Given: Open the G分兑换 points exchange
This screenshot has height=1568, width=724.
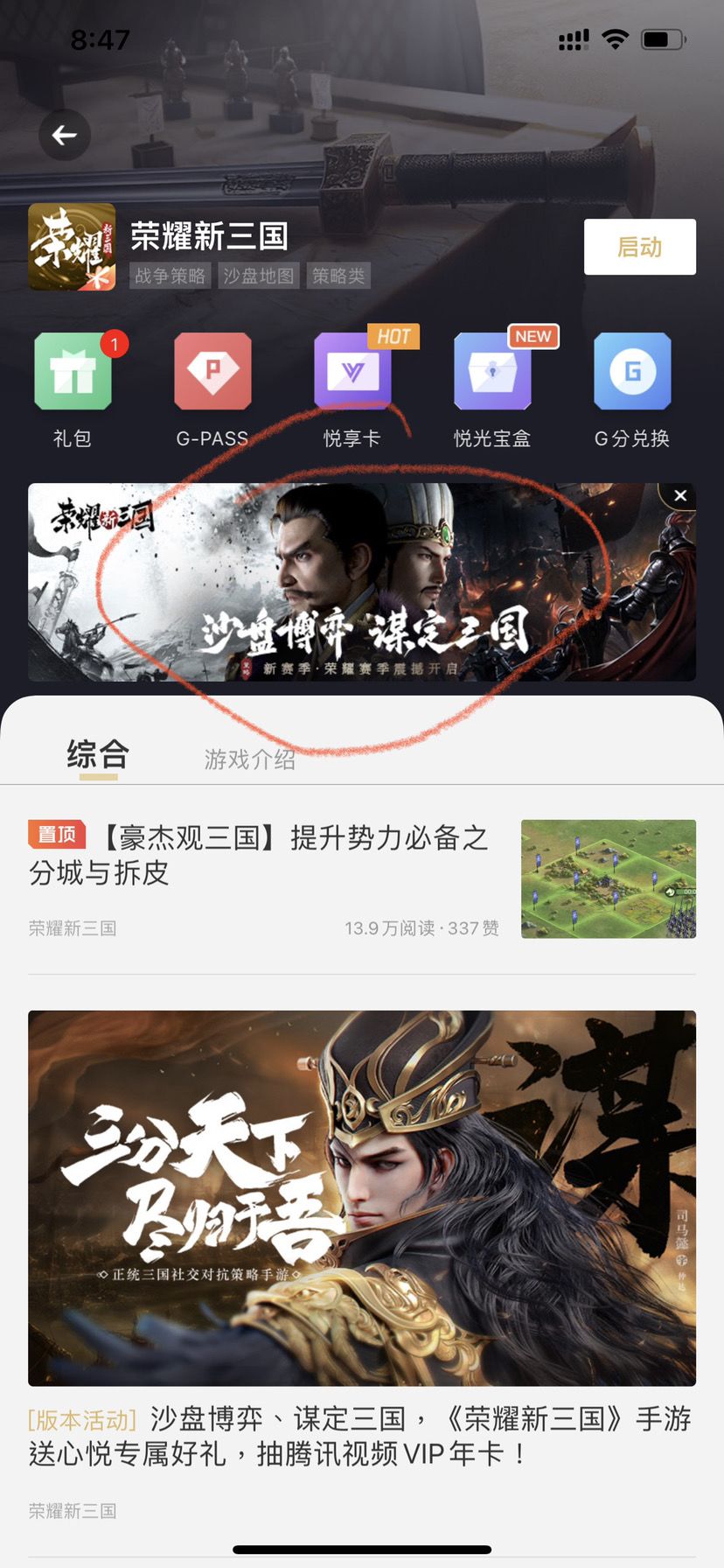Looking at the screenshot, I should (x=632, y=372).
